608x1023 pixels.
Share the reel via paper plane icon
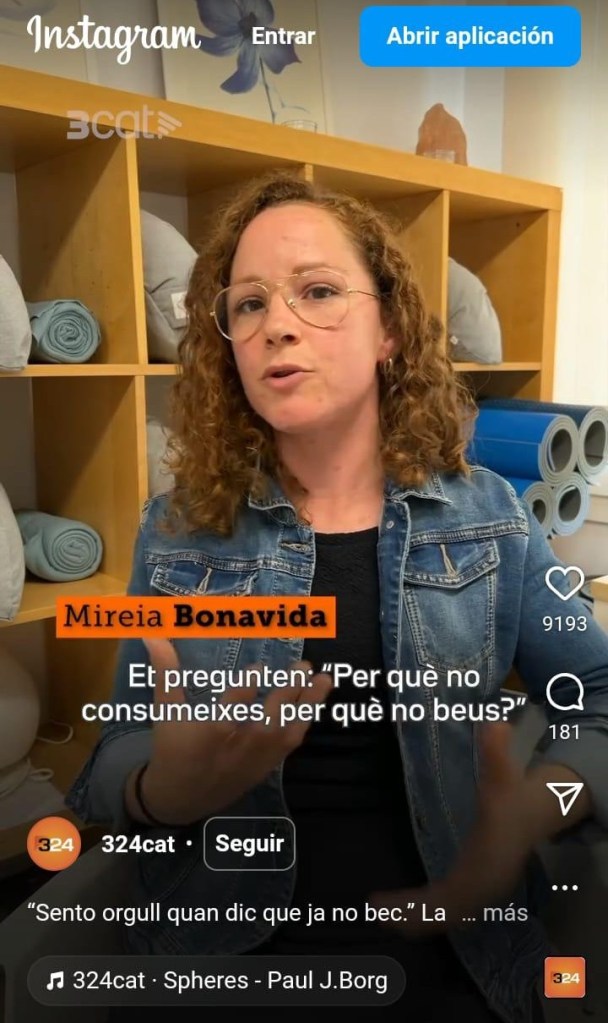click(x=564, y=797)
